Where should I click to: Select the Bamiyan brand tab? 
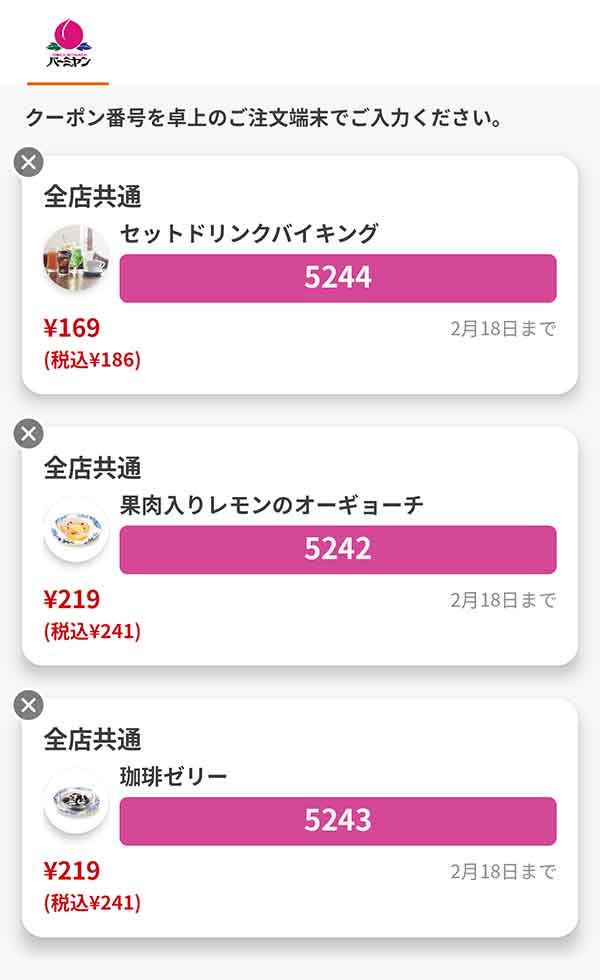(68, 43)
